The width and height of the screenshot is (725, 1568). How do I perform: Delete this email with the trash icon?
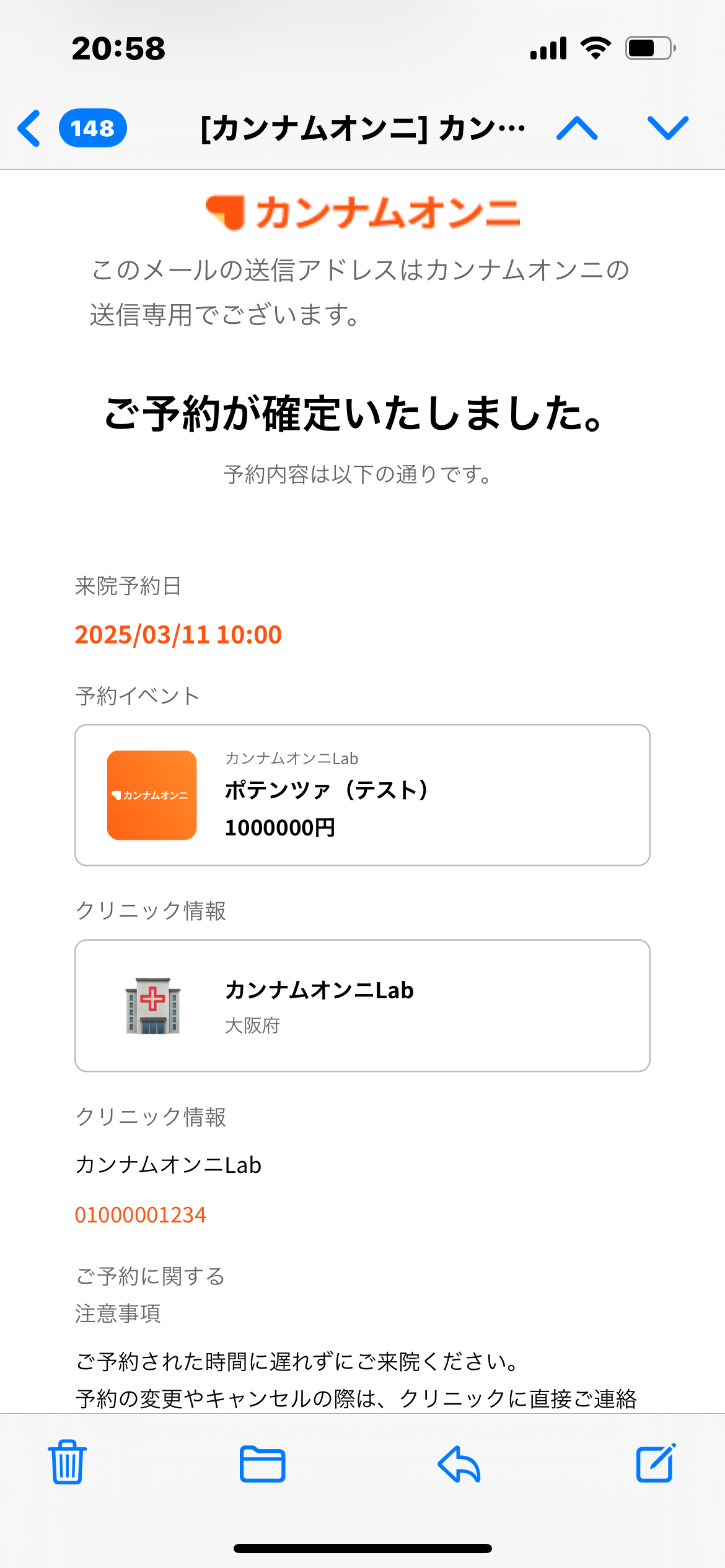coord(68,1462)
